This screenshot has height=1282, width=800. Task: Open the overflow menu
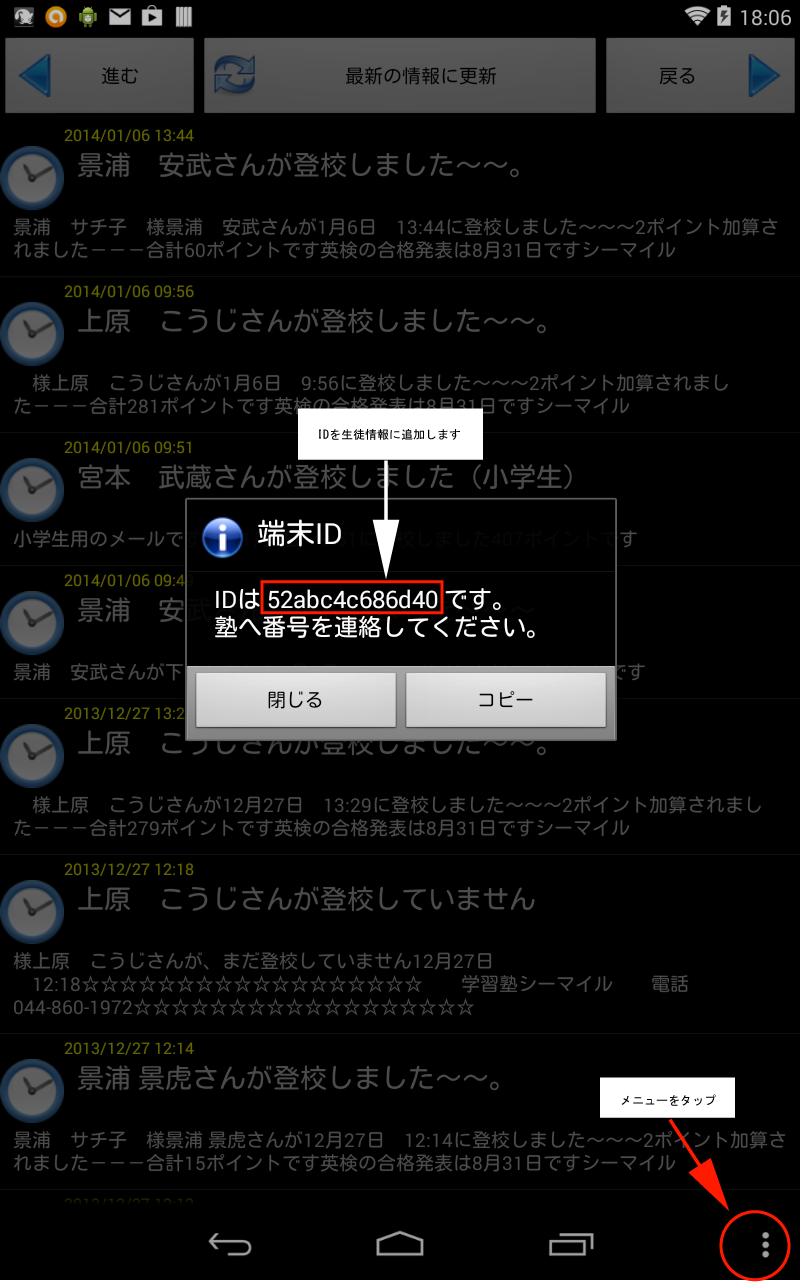coord(765,1245)
